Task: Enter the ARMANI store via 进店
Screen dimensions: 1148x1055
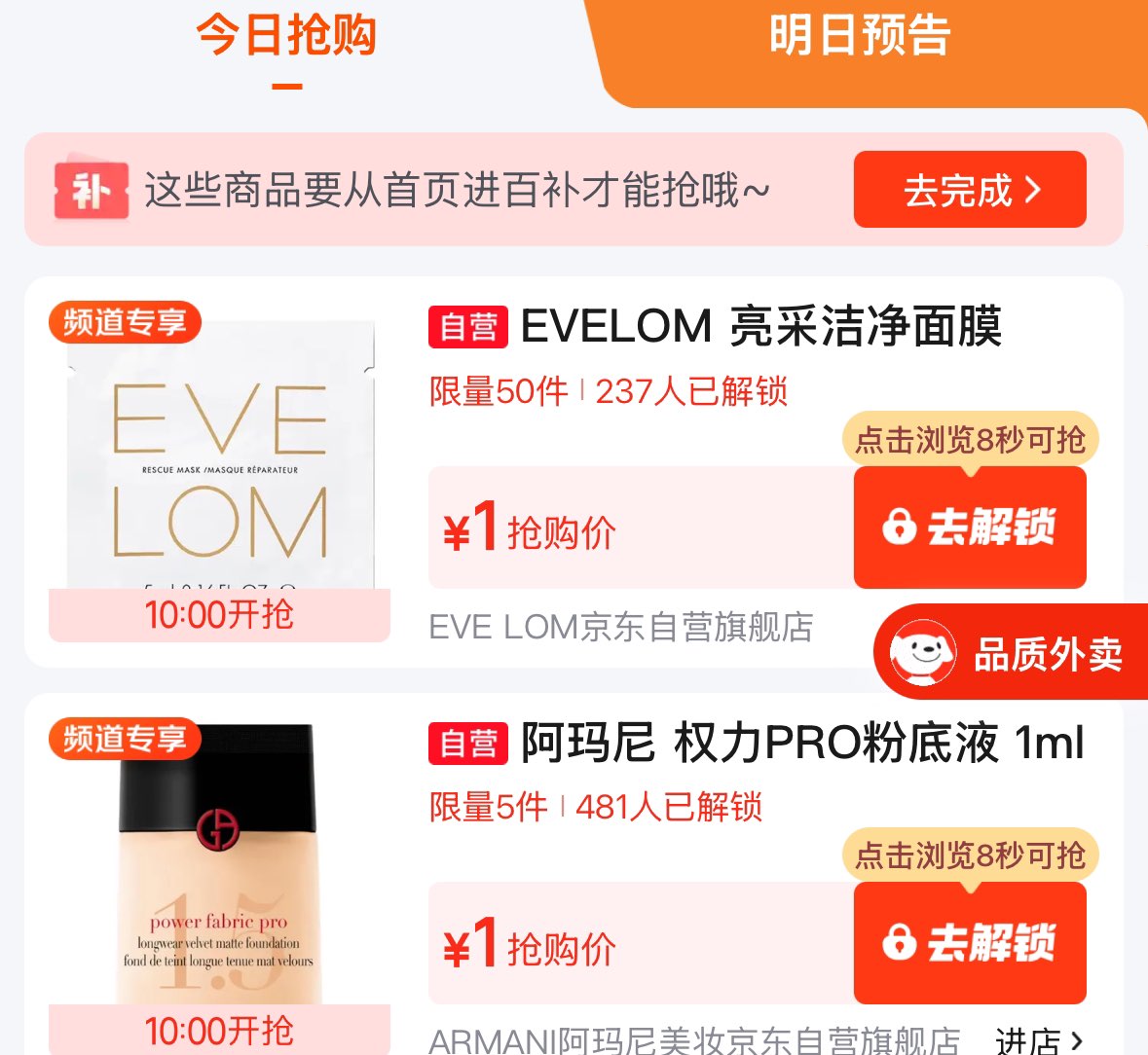Action: (1038, 1040)
